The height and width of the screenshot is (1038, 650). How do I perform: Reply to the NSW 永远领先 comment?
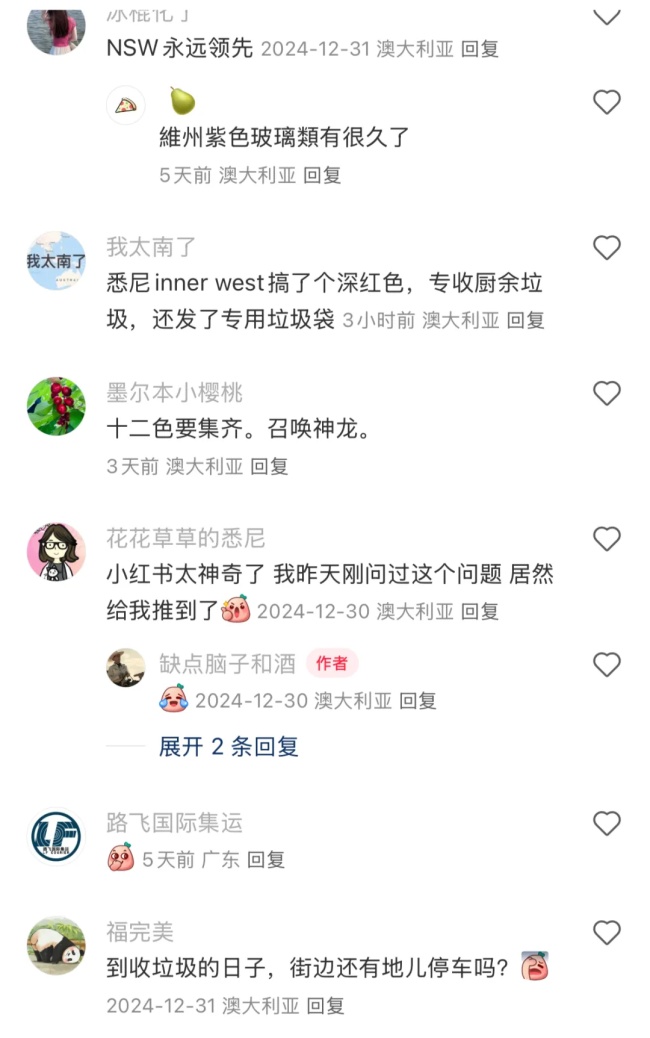pyautogui.click(x=479, y=48)
